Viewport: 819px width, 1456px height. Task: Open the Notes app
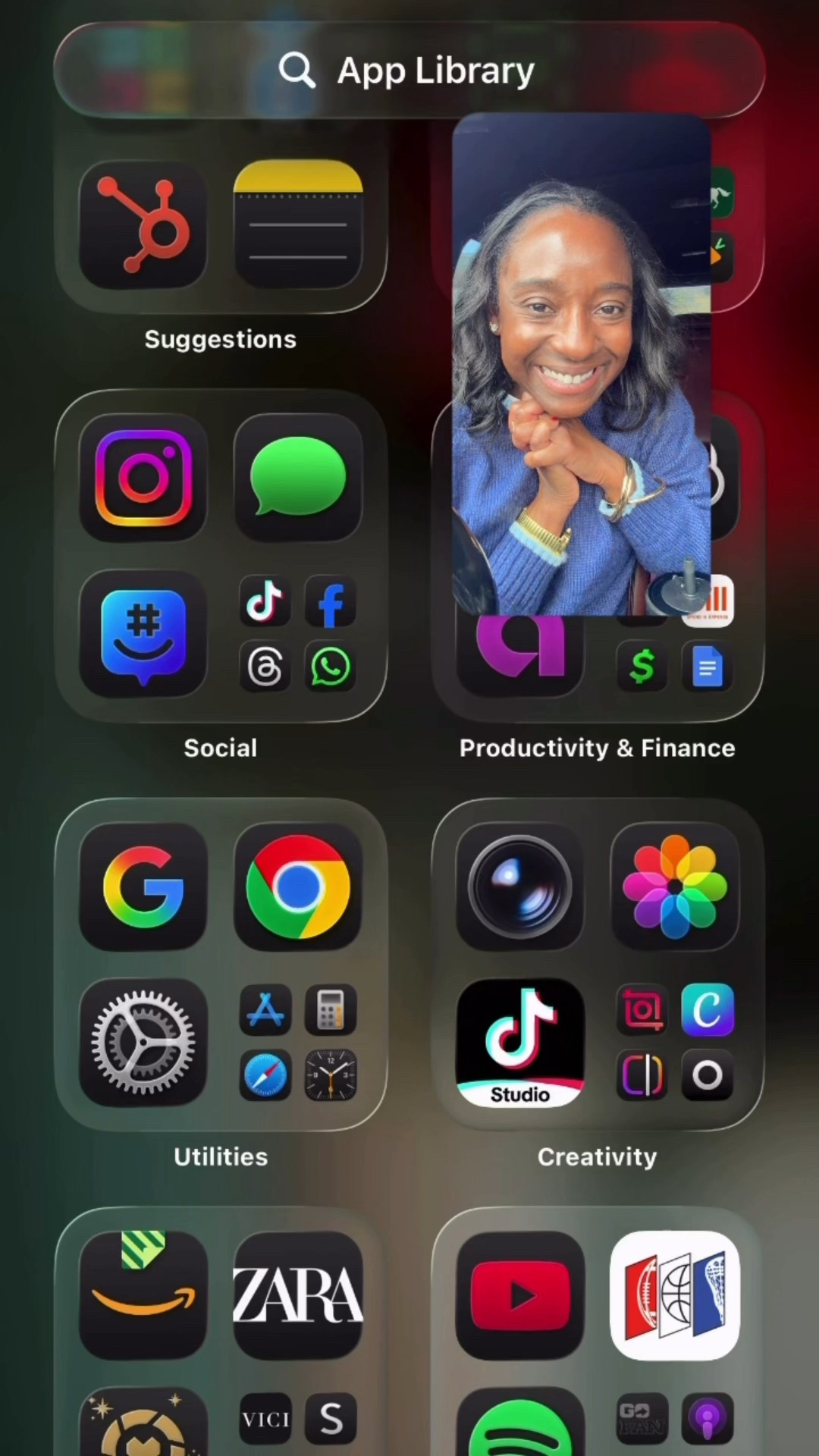298,224
